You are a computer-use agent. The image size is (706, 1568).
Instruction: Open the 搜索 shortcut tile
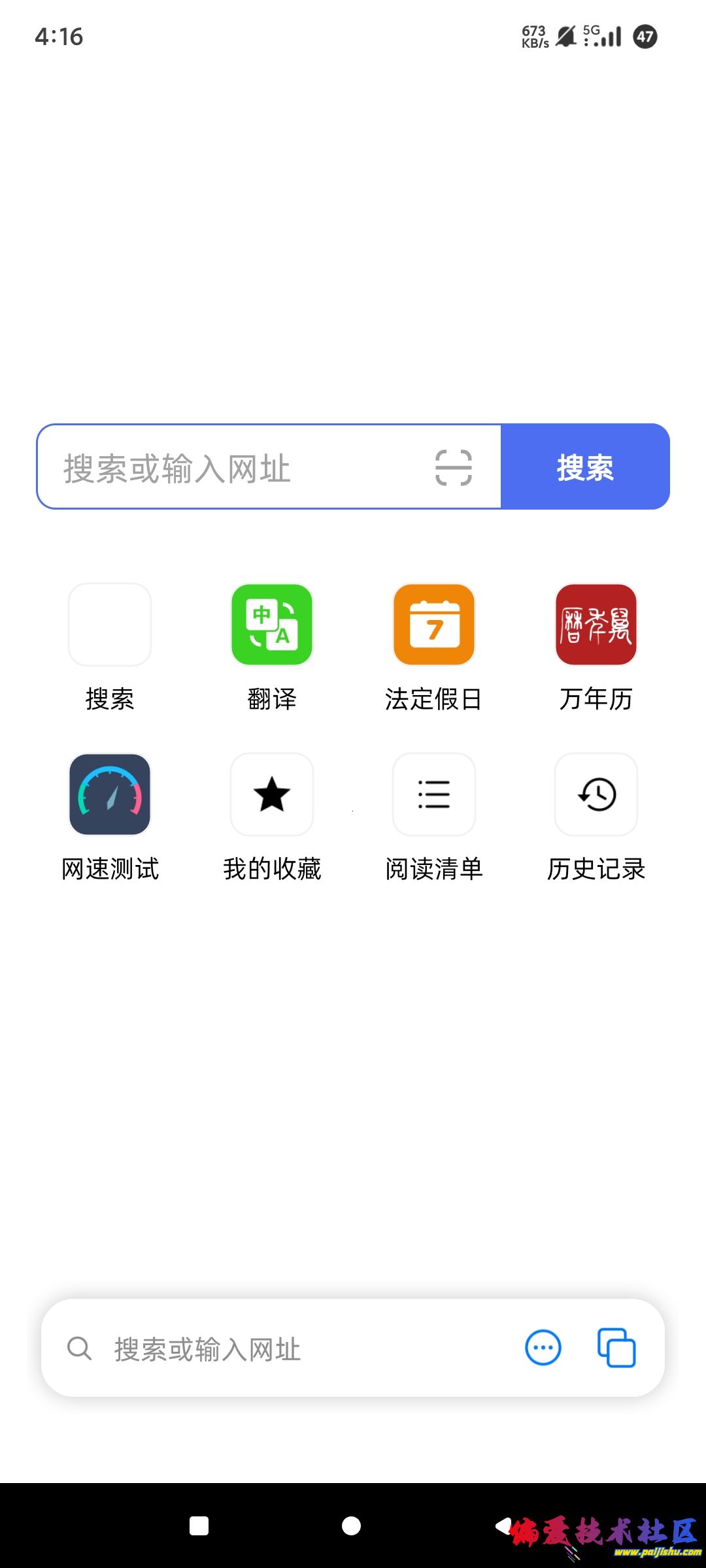(110, 625)
